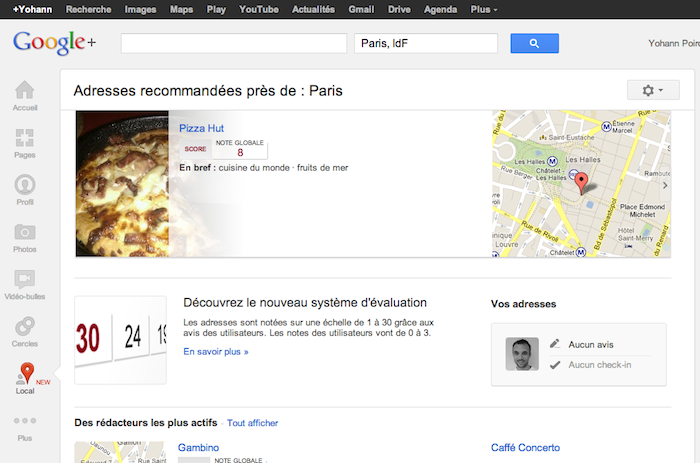Open the gear settings dropdown
Image resolution: width=700 pixels, height=463 pixels.
pos(652,90)
